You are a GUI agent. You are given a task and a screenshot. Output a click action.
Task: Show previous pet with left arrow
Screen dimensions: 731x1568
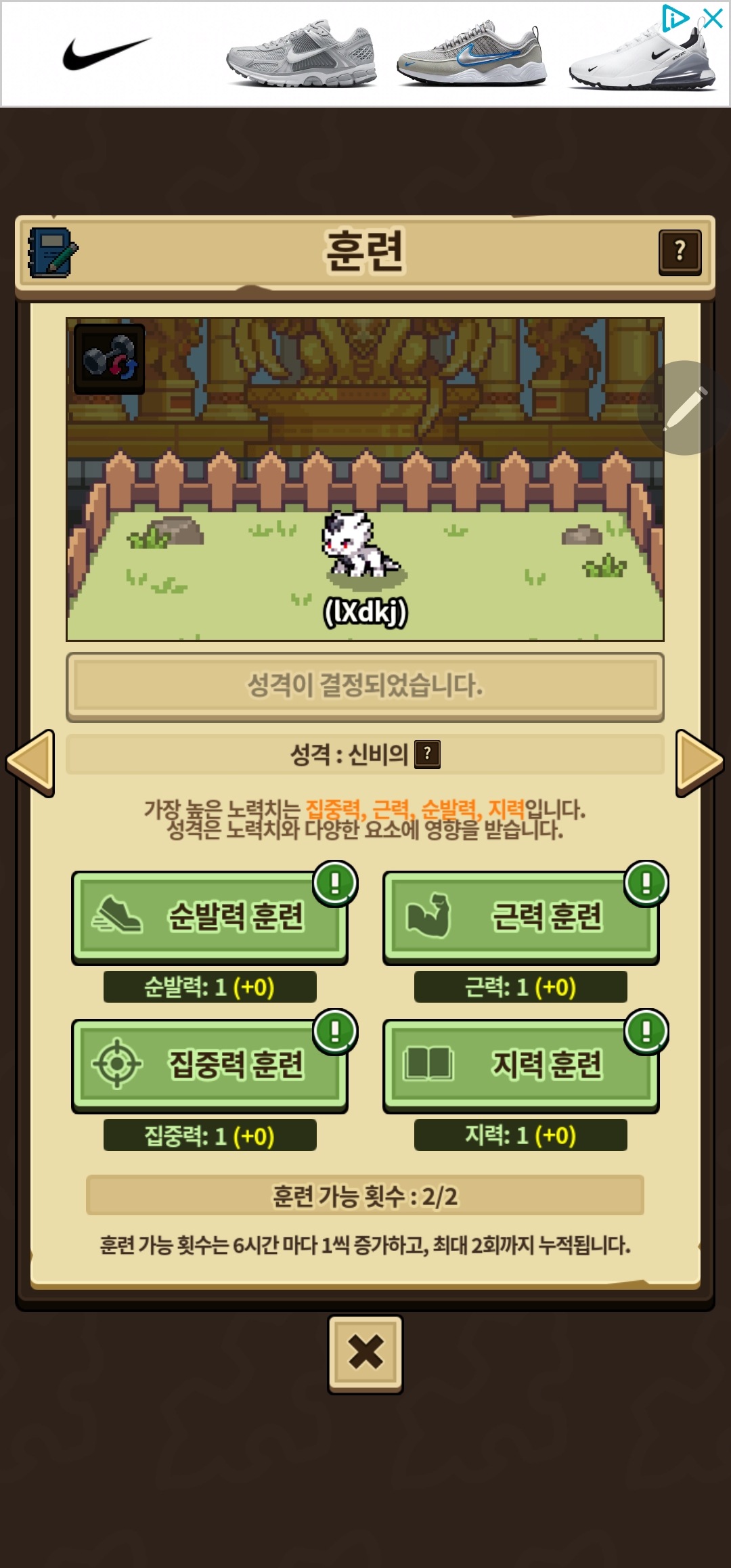pos(30,763)
